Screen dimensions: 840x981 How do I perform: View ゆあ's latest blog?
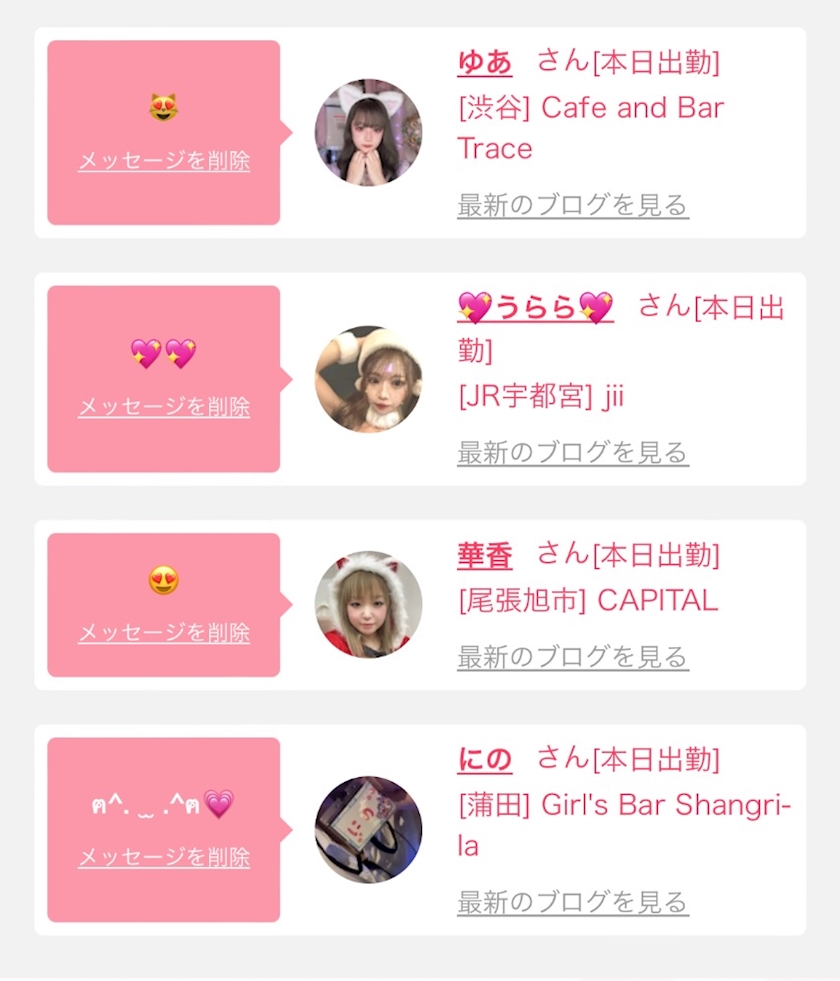(x=573, y=205)
